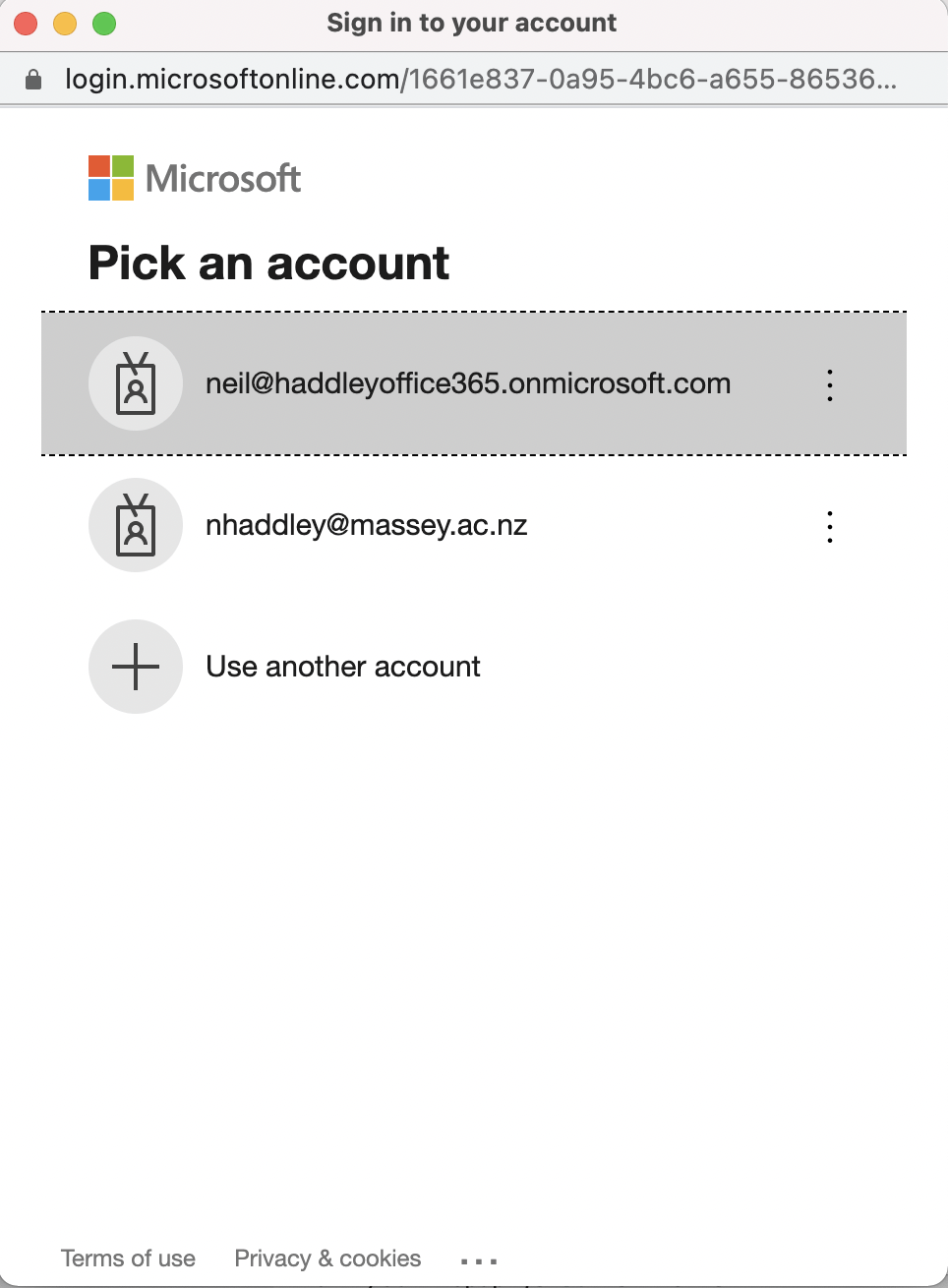The image size is (948, 1288).
Task: Close the sign-in window with red button
Action: 26,23
